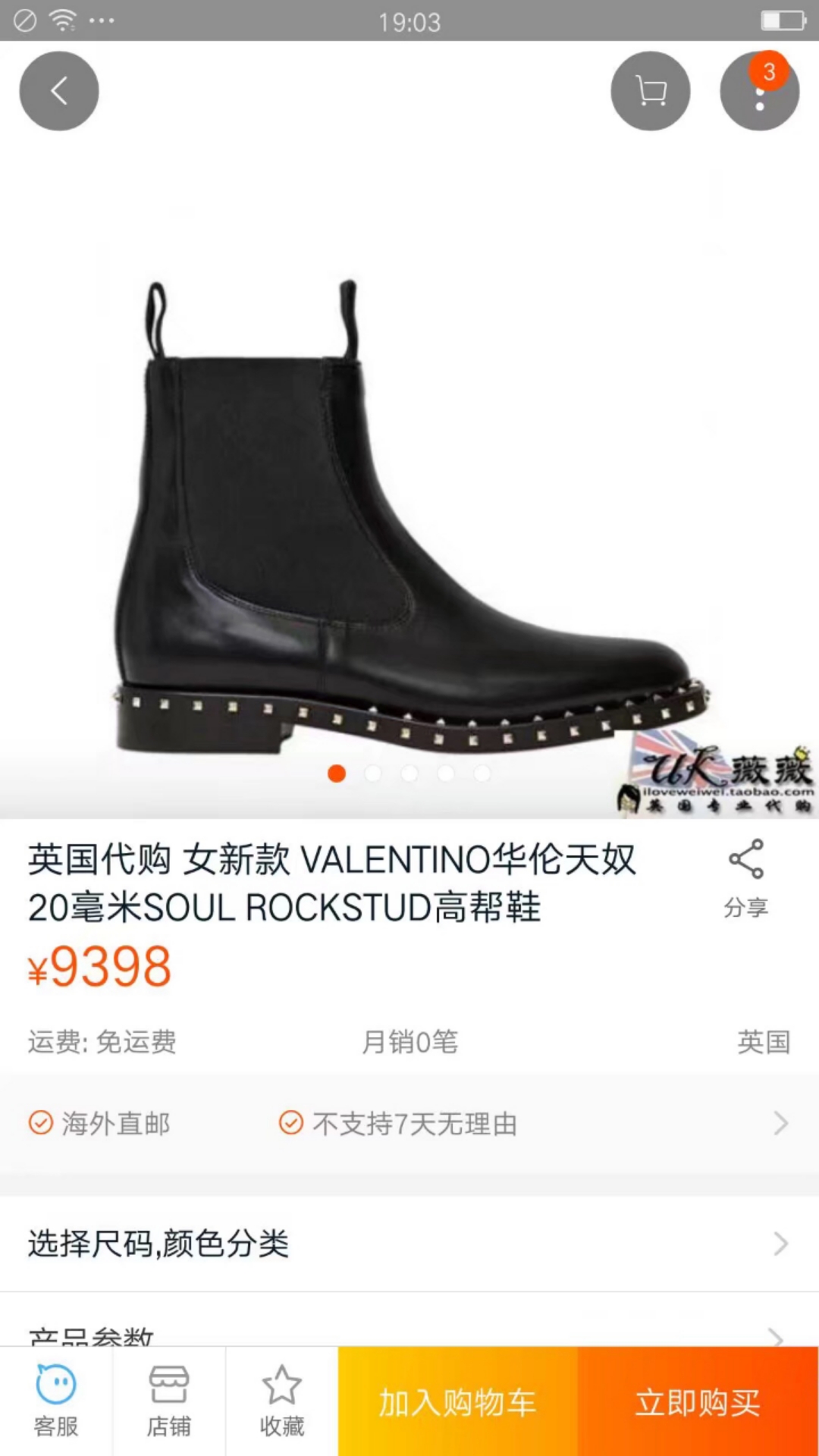Go back using the top-left arrow
This screenshot has width=819, height=1456.
pyautogui.click(x=59, y=91)
